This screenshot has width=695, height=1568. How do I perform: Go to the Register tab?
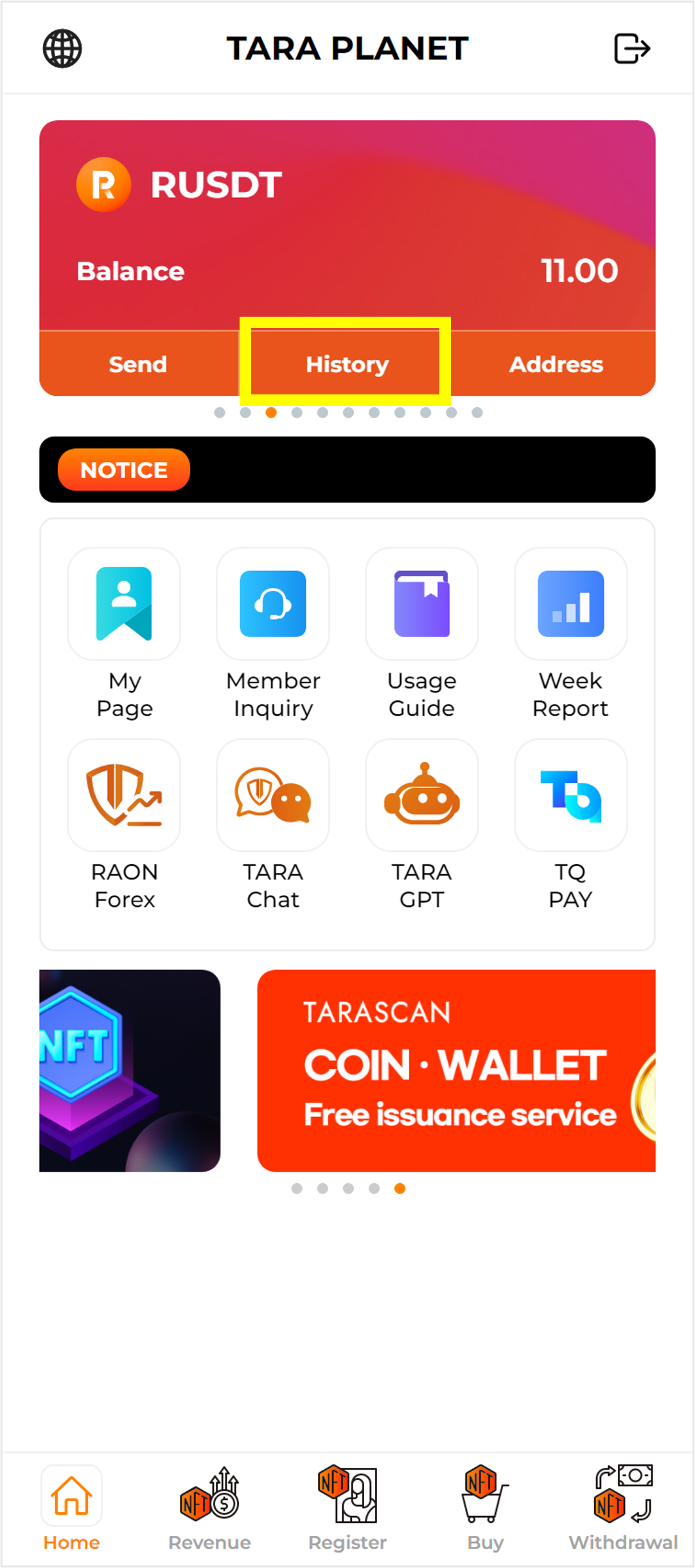(x=347, y=1508)
